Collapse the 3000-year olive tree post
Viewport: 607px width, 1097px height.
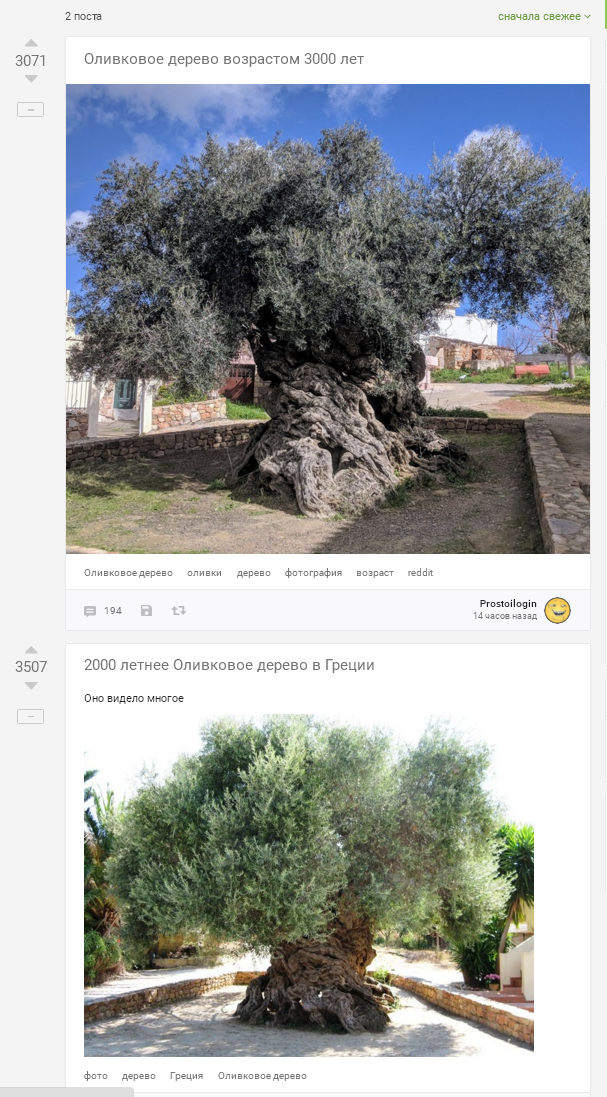30,109
